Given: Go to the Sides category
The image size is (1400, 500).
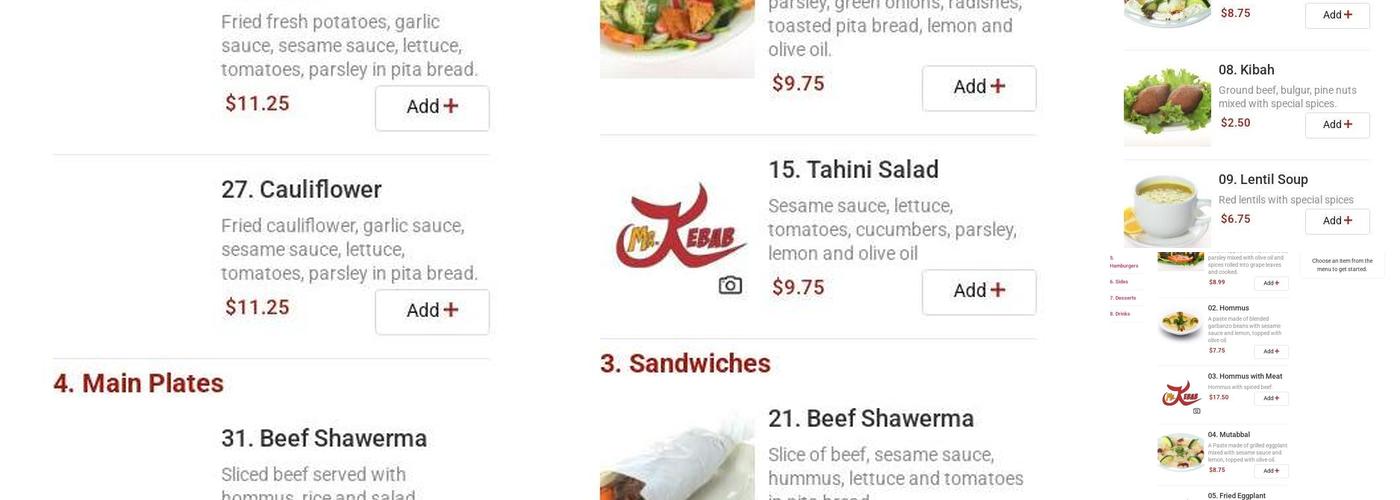Looking at the screenshot, I should point(1118,282).
